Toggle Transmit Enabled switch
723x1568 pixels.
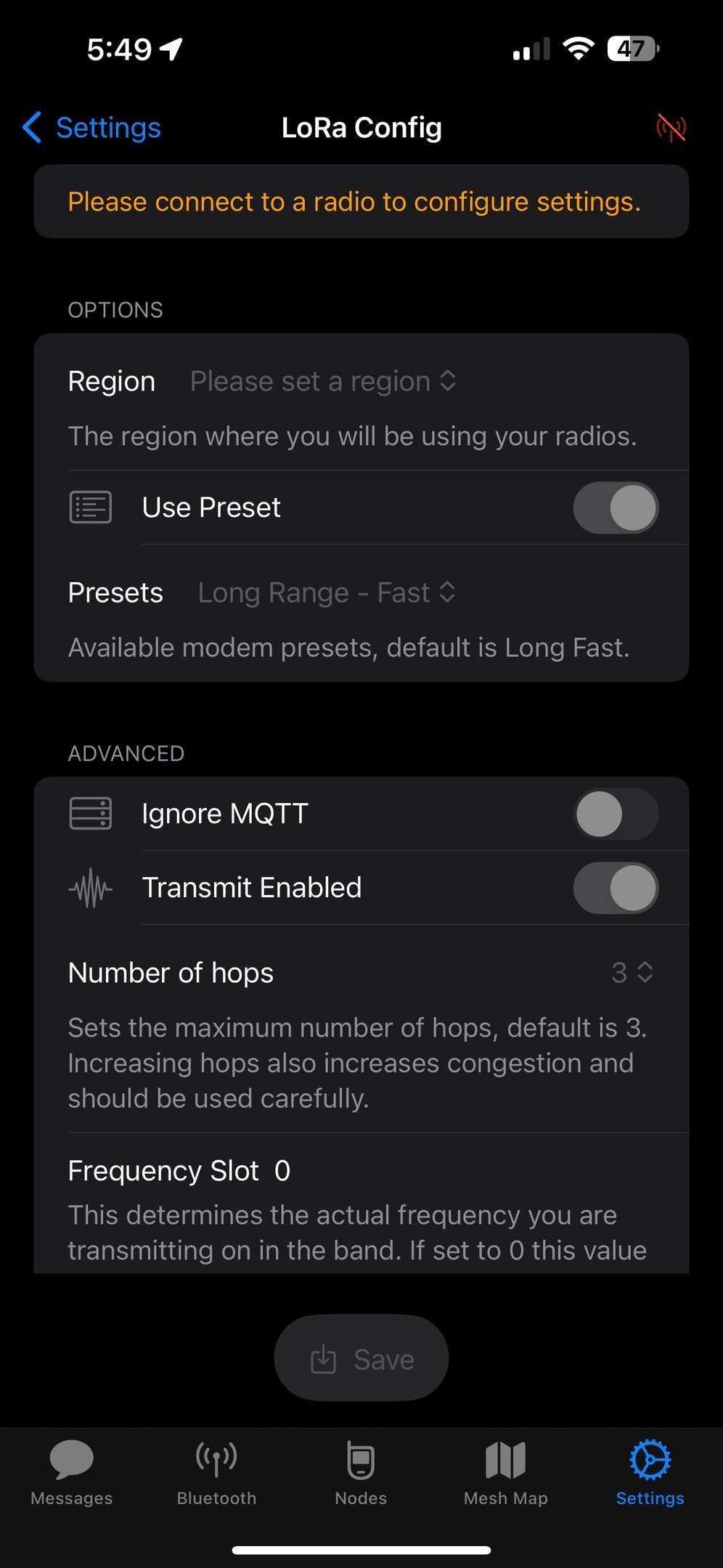(616, 888)
